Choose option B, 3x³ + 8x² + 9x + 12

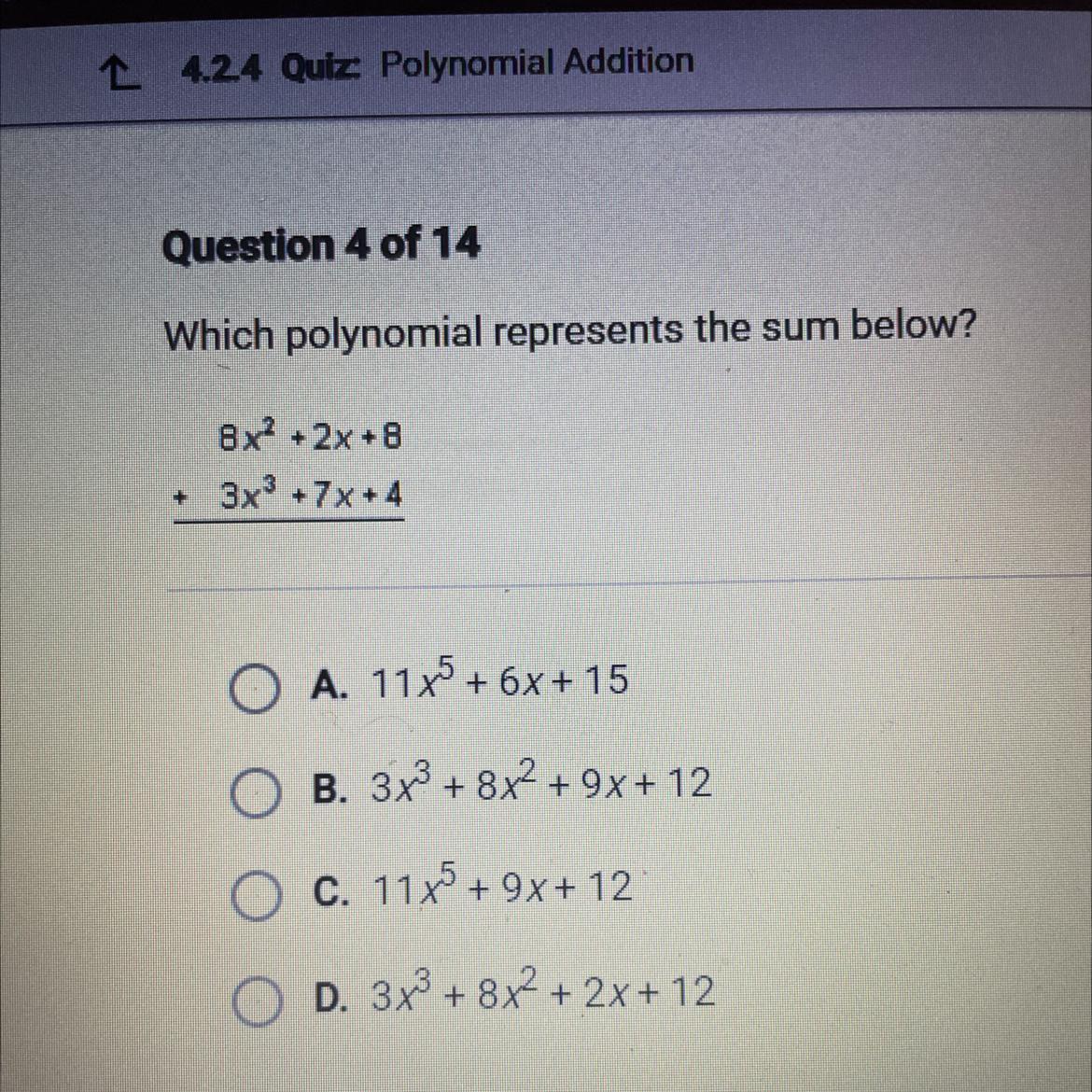point(255,793)
